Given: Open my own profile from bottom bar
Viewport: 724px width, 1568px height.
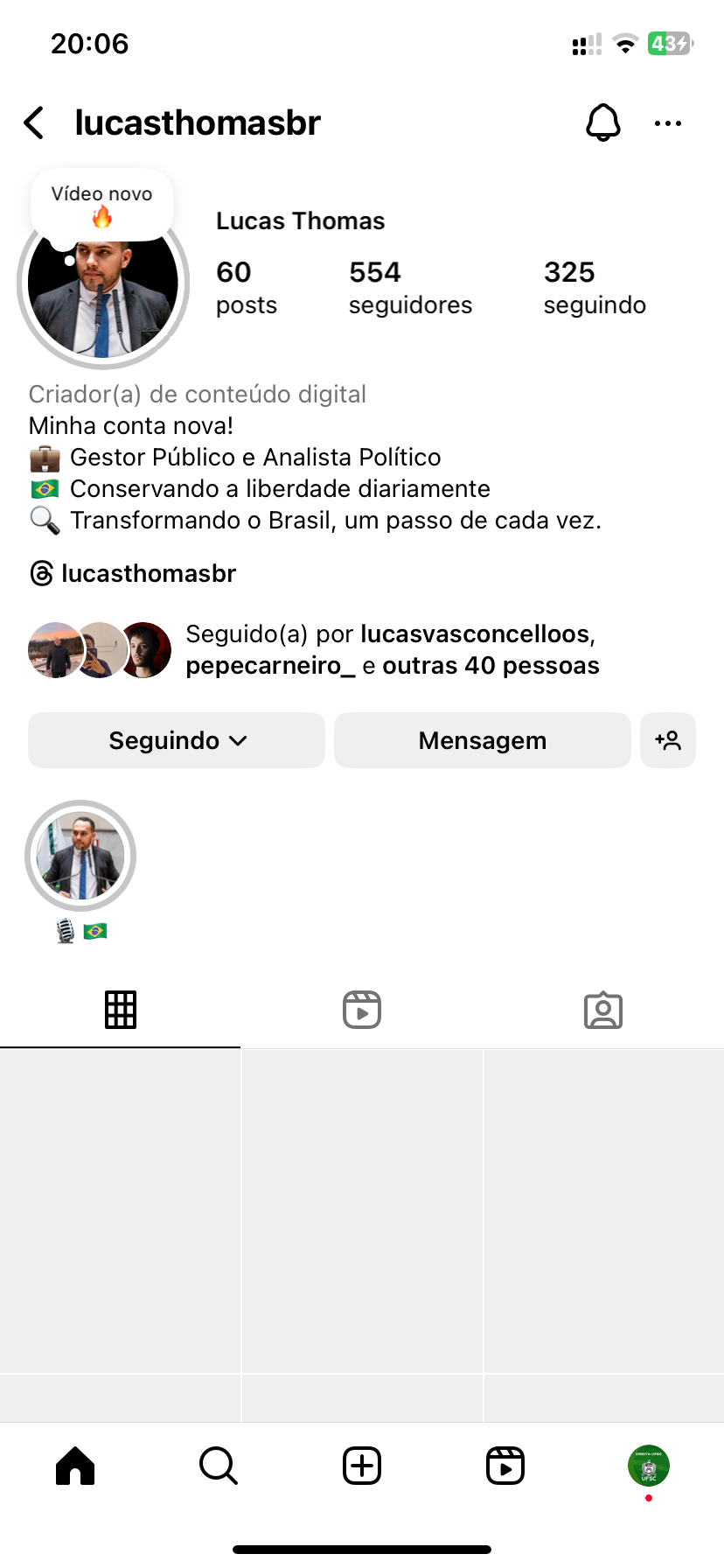Looking at the screenshot, I should point(649,1466).
